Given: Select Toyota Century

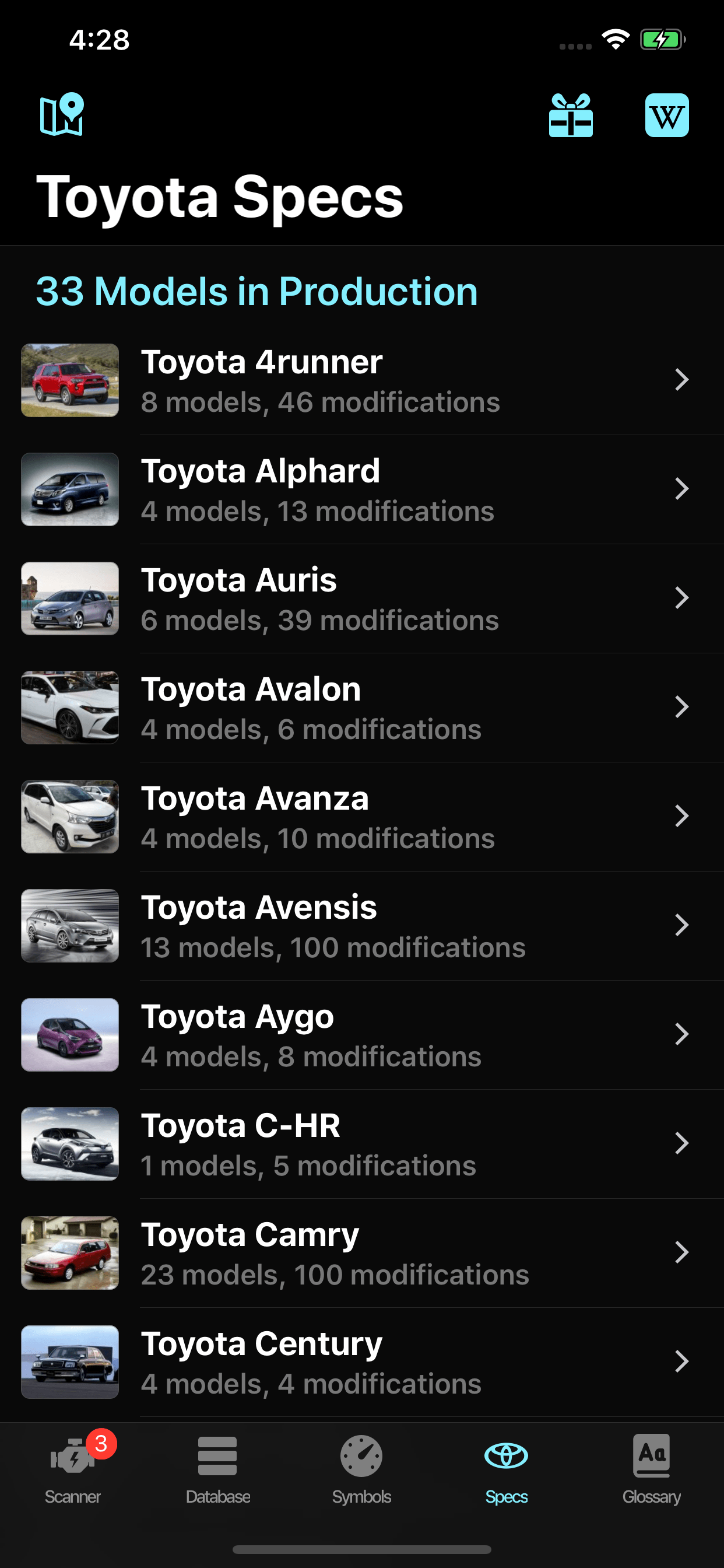Looking at the screenshot, I should pos(362,1361).
